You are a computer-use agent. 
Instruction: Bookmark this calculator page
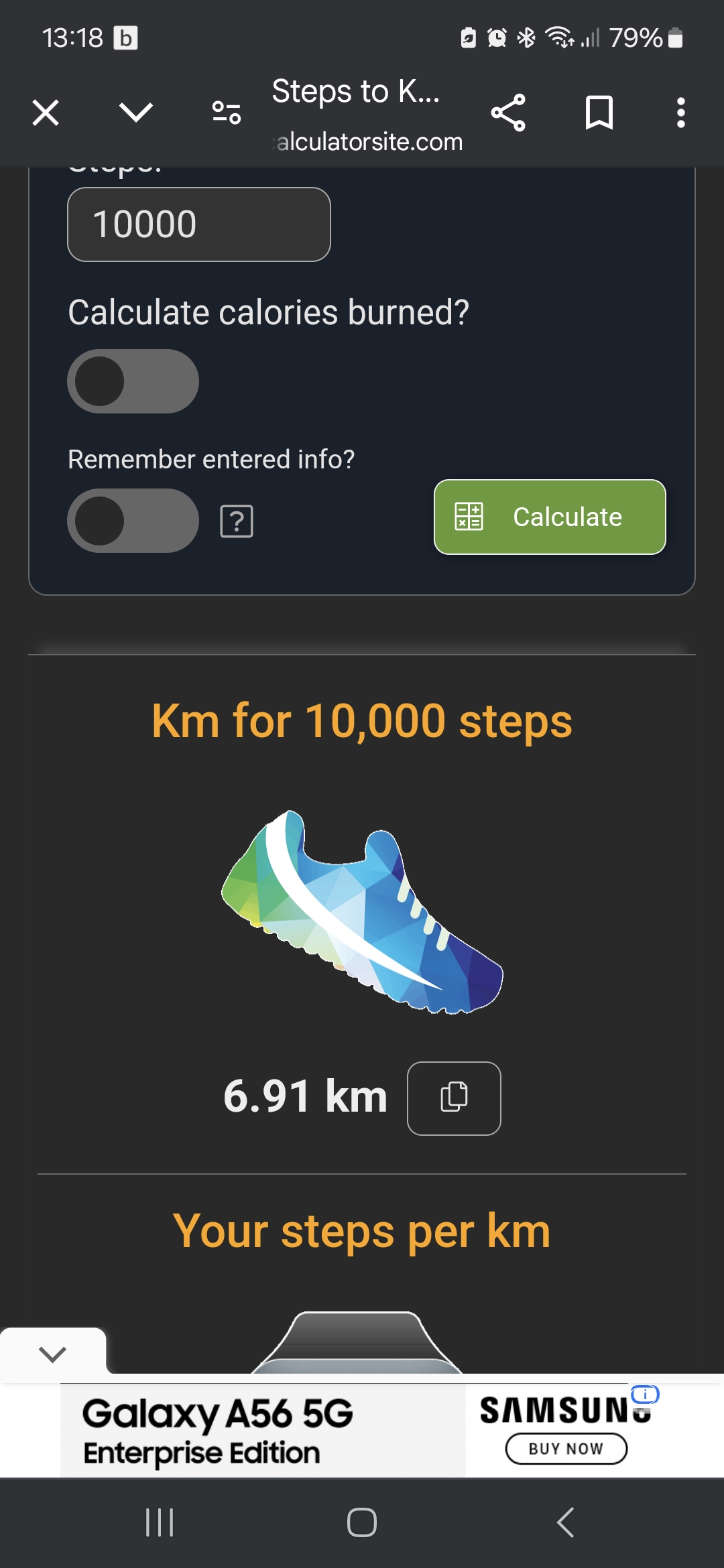click(x=599, y=113)
